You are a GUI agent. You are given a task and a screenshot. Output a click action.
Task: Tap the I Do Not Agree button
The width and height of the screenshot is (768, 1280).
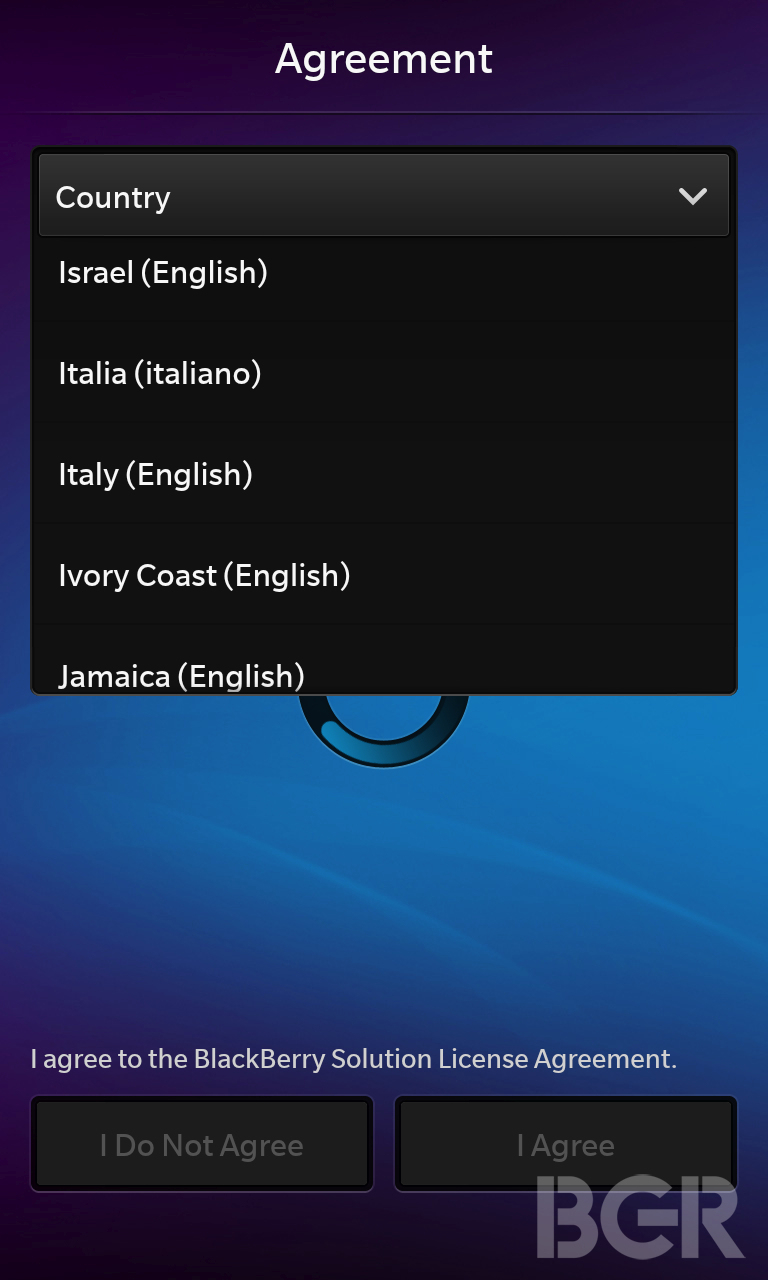click(x=202, y=1144)
